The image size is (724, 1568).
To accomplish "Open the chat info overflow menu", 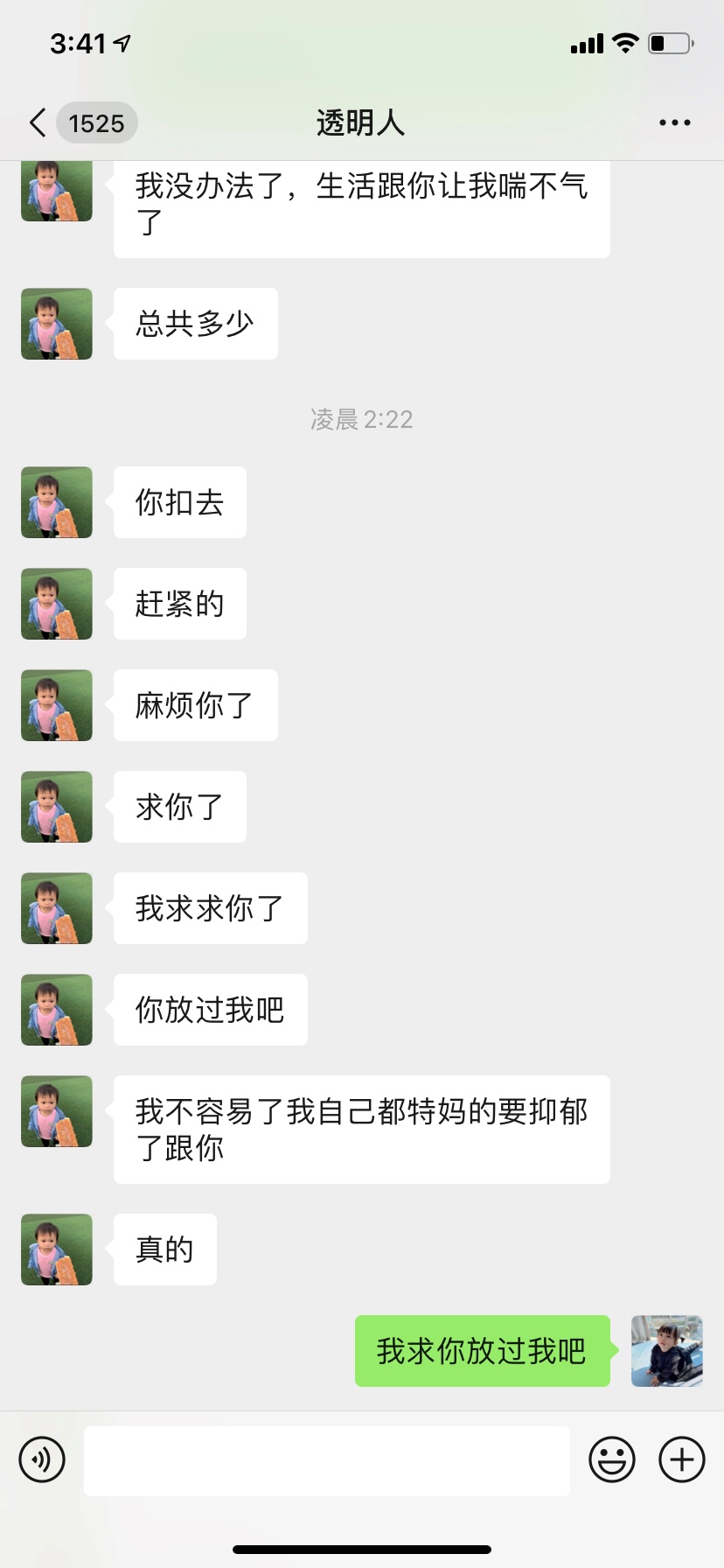I will coord(674,122).
